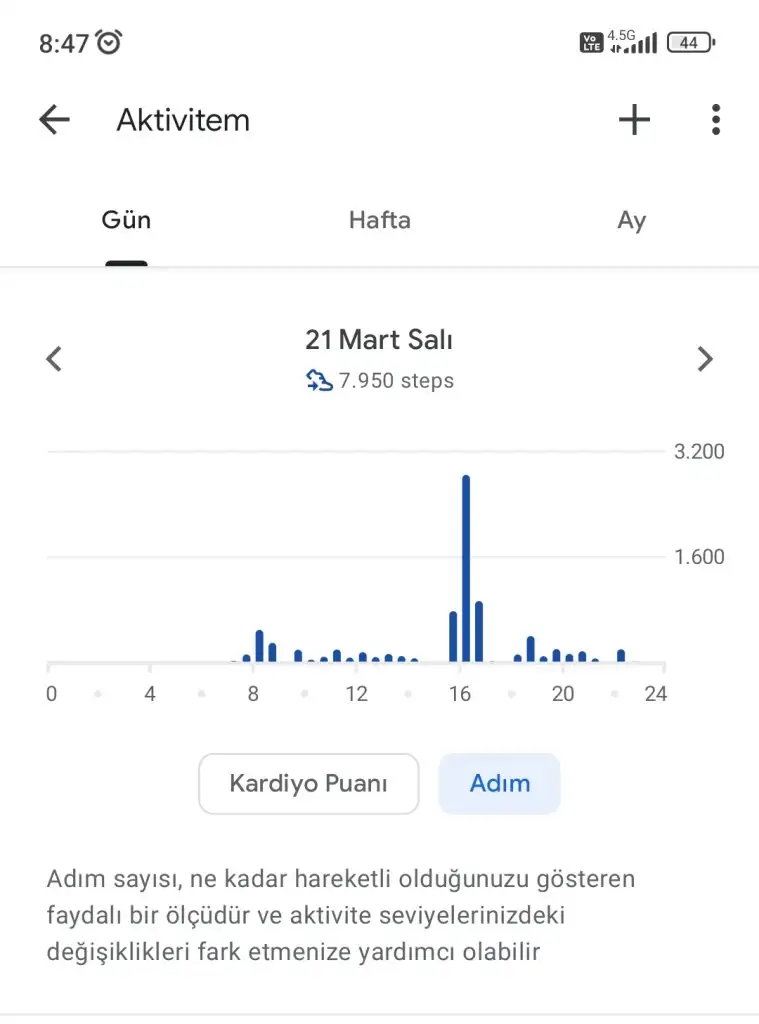Viewport: 759px width, 1024px height.
Task: Add a new activity with plus icon
Action: click(x=634, y=121)
